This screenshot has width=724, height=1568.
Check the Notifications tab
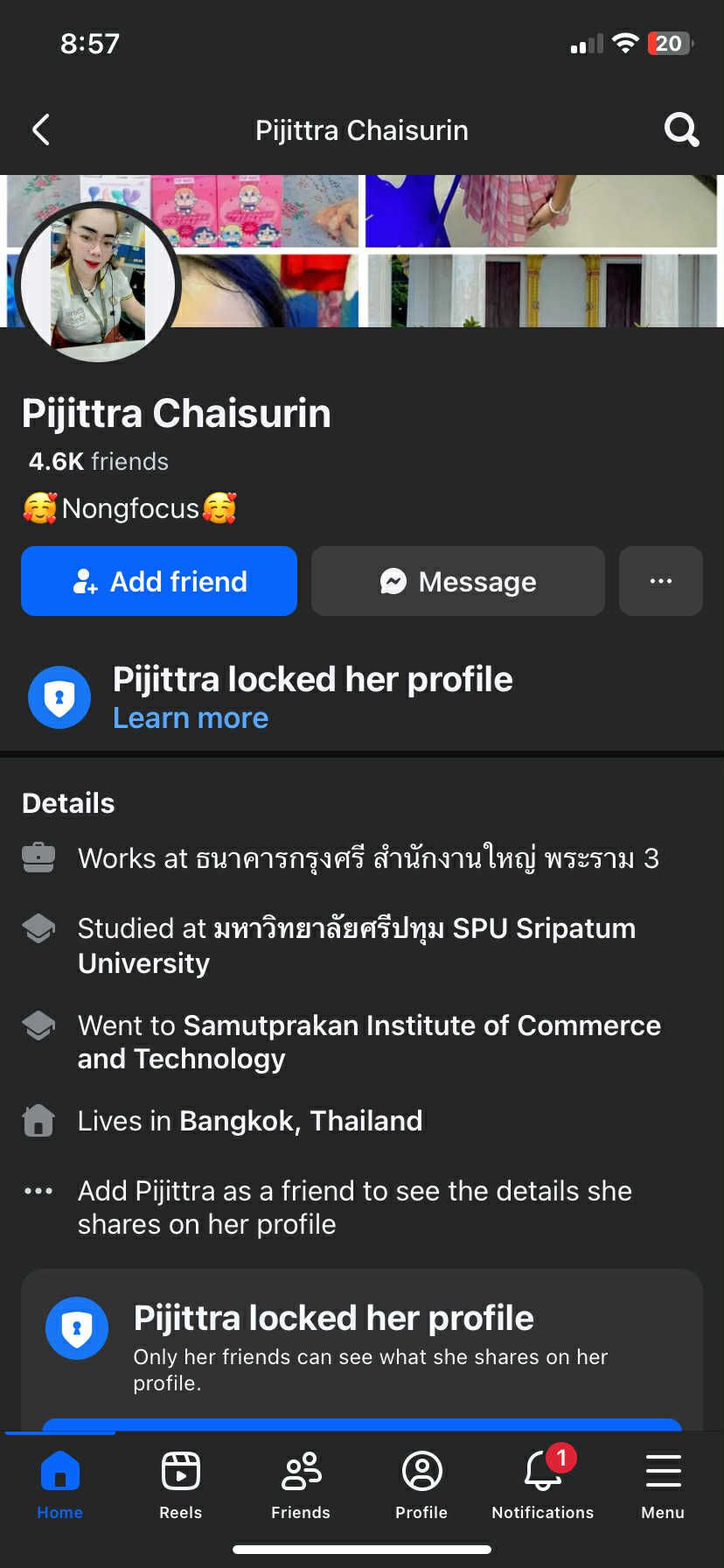point(542,1484)
